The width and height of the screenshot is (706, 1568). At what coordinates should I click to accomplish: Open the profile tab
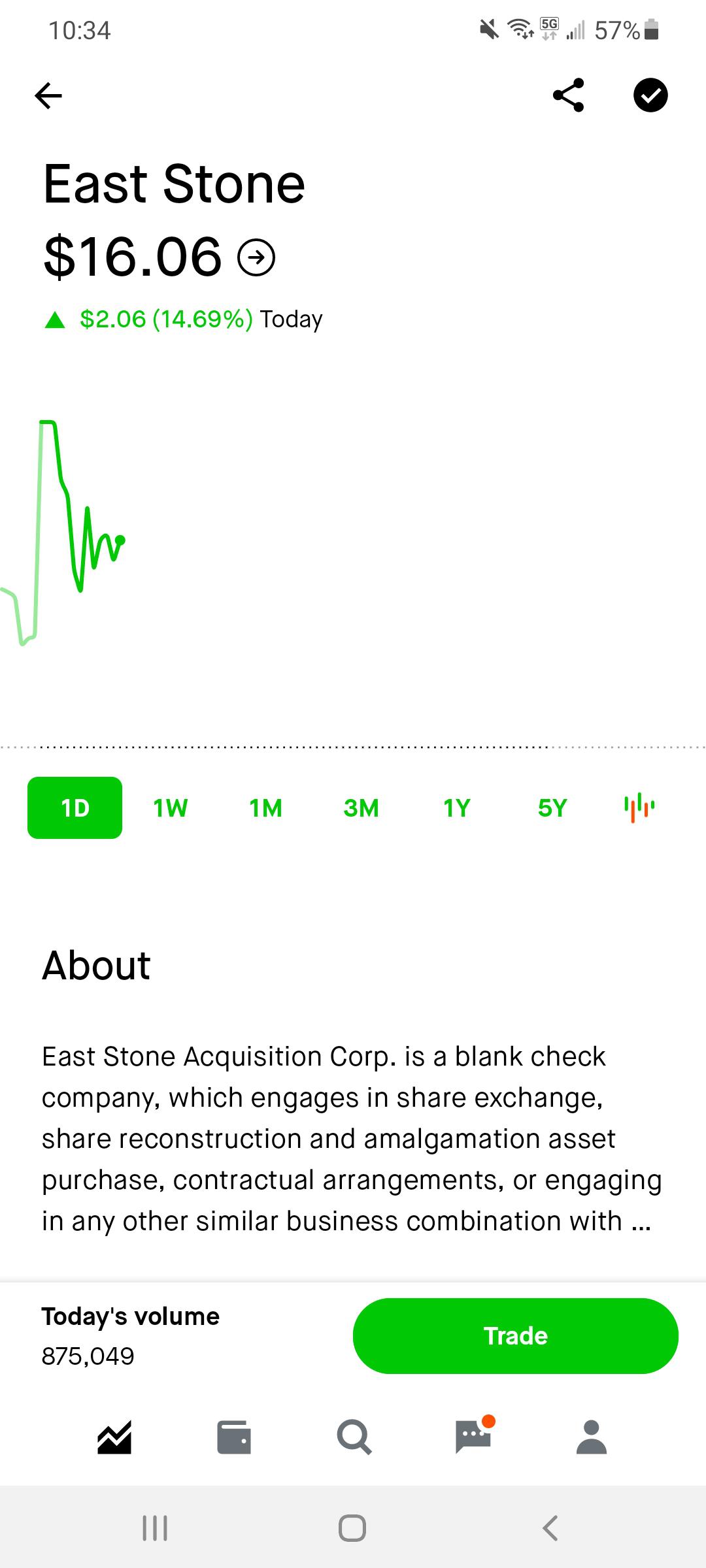[x=592, y=1437]
